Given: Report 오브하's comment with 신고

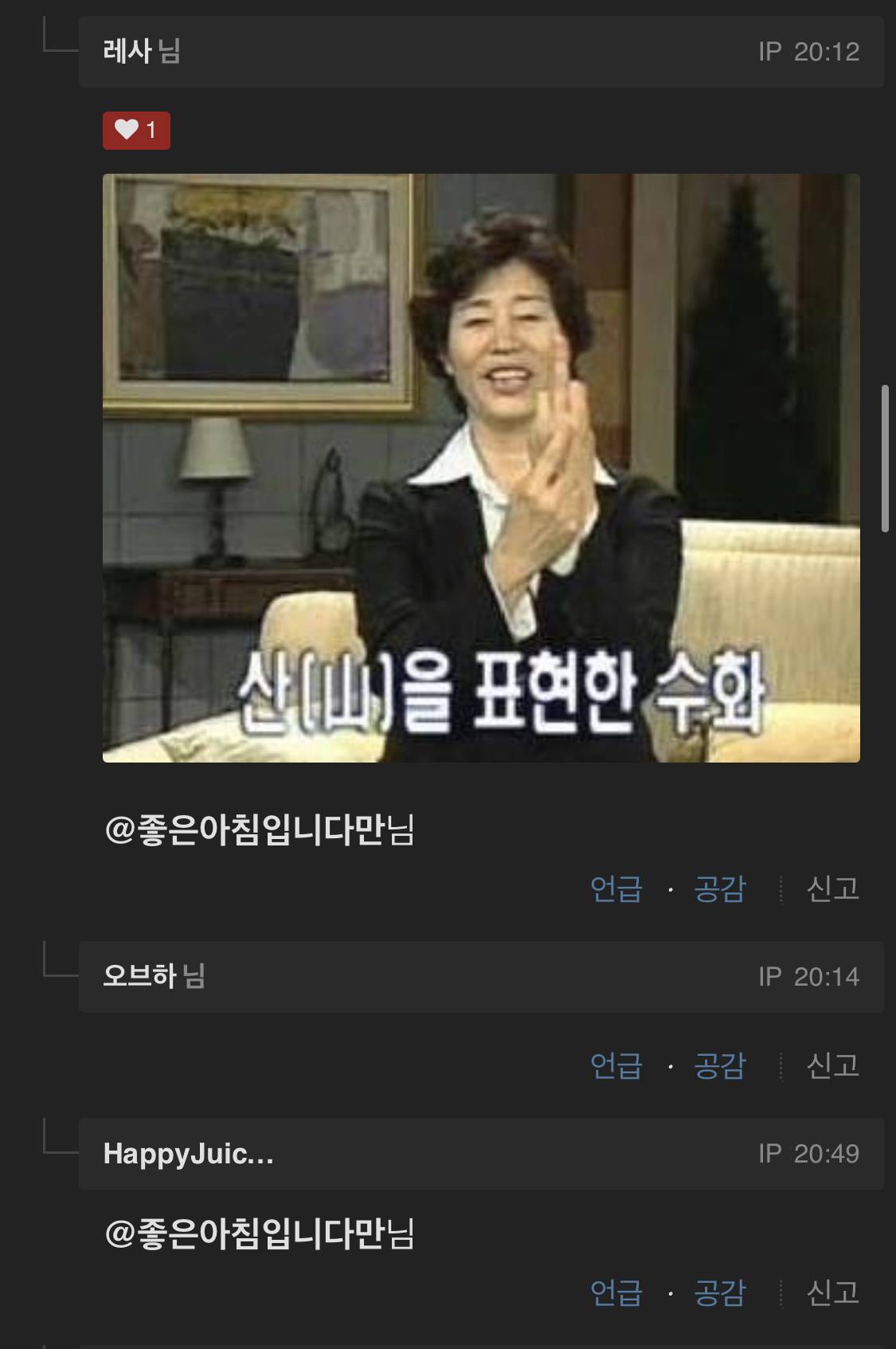Looking at the screenshot, I should click(832, 1065).
